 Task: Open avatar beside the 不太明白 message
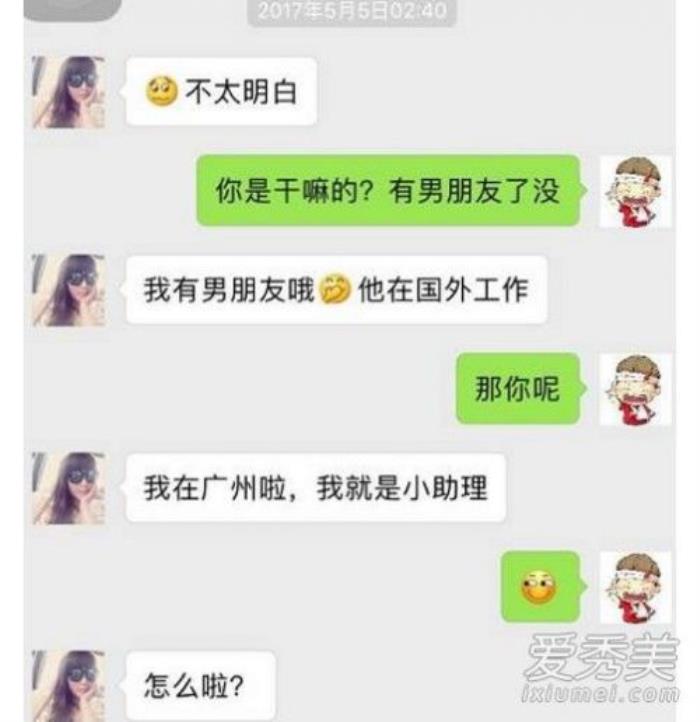tap(69, 92)
